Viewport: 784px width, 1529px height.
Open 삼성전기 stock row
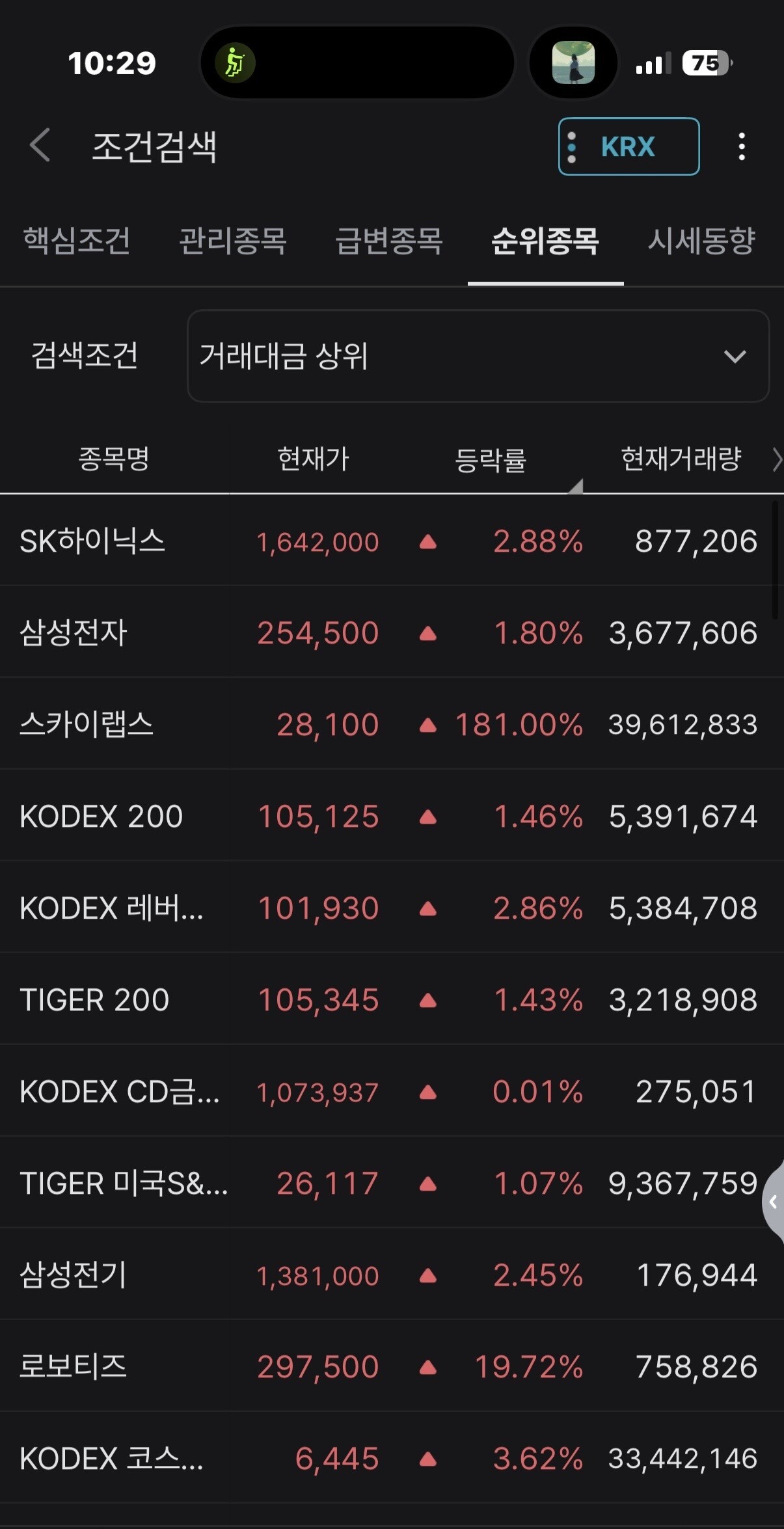[392, 1275]
